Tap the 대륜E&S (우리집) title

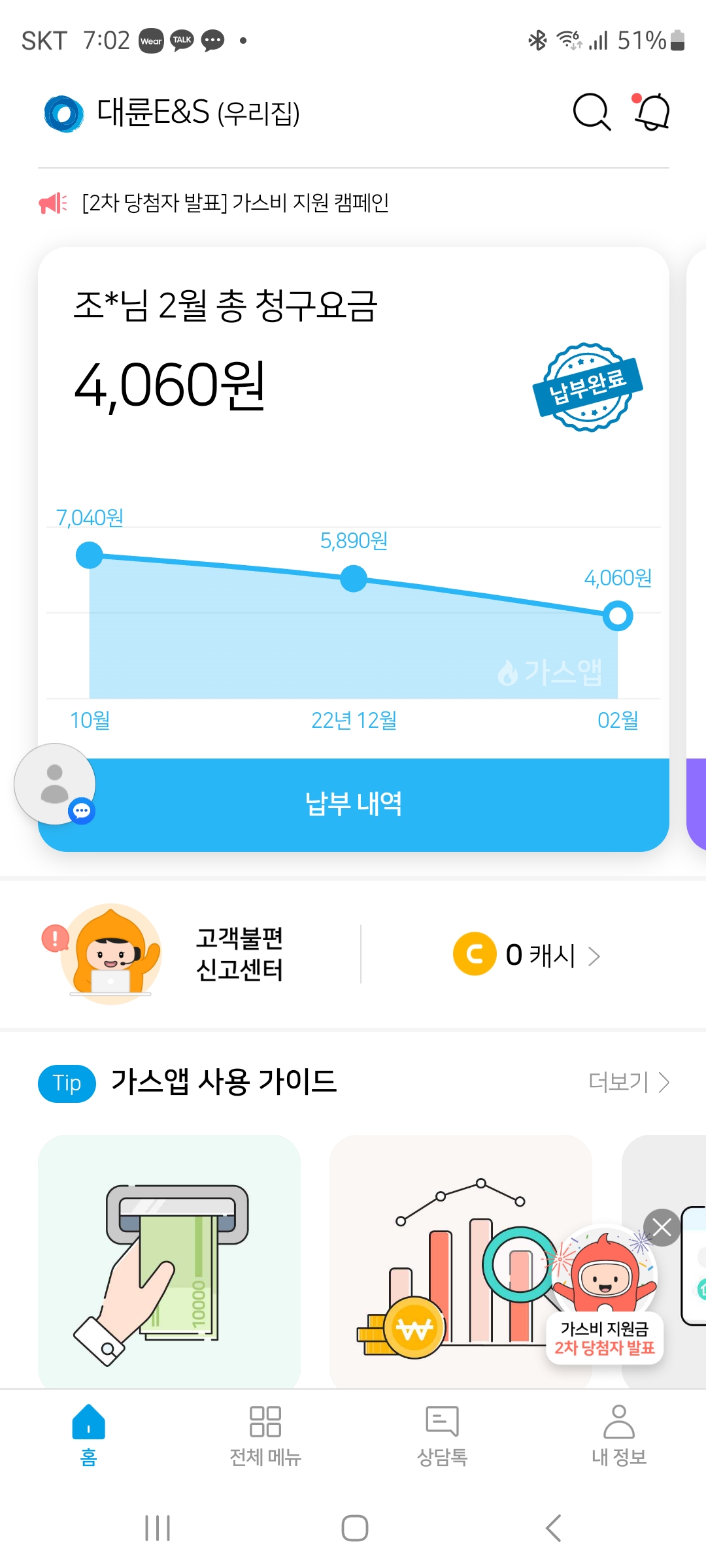tap(198, 112)
